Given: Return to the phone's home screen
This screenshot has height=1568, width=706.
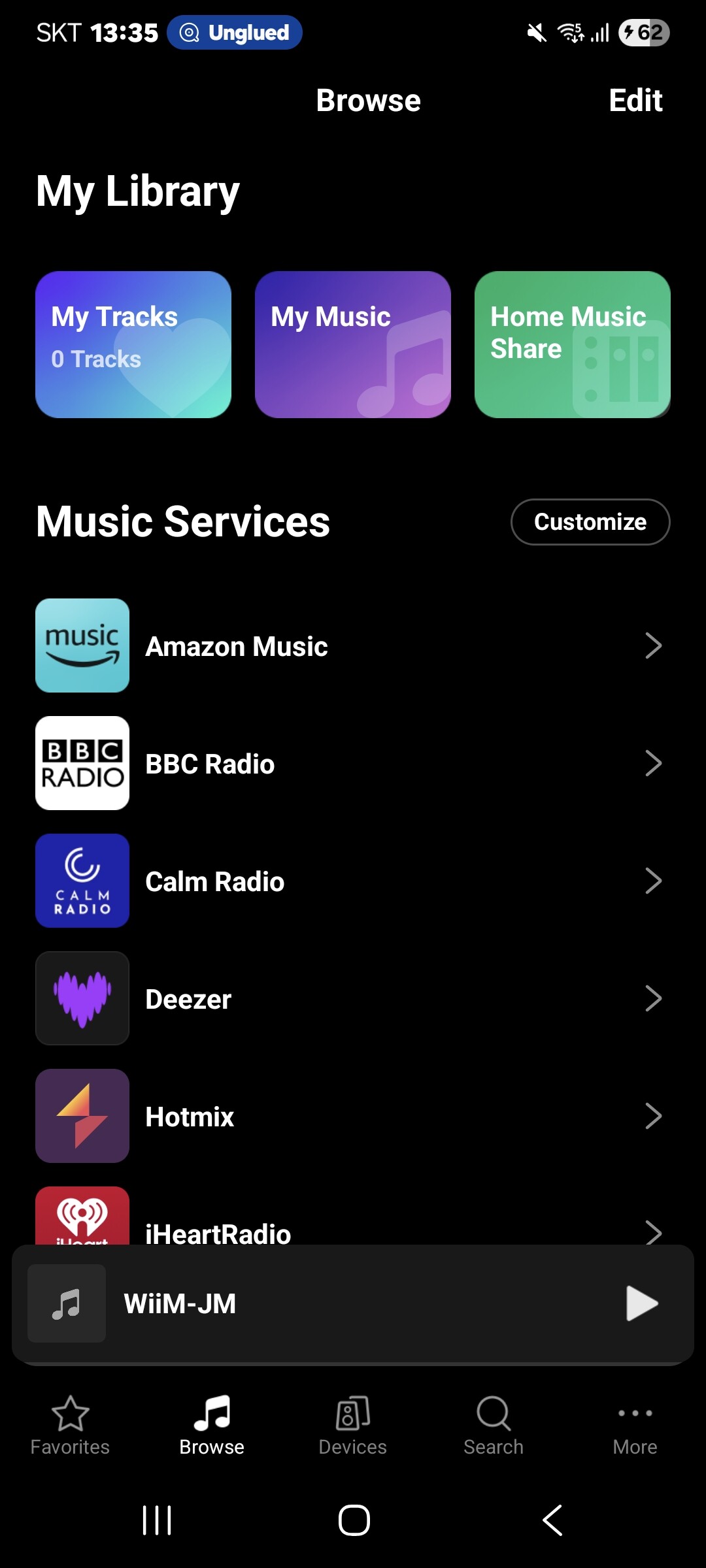Looking at the screenshot, I should (x=354, y=1520).
